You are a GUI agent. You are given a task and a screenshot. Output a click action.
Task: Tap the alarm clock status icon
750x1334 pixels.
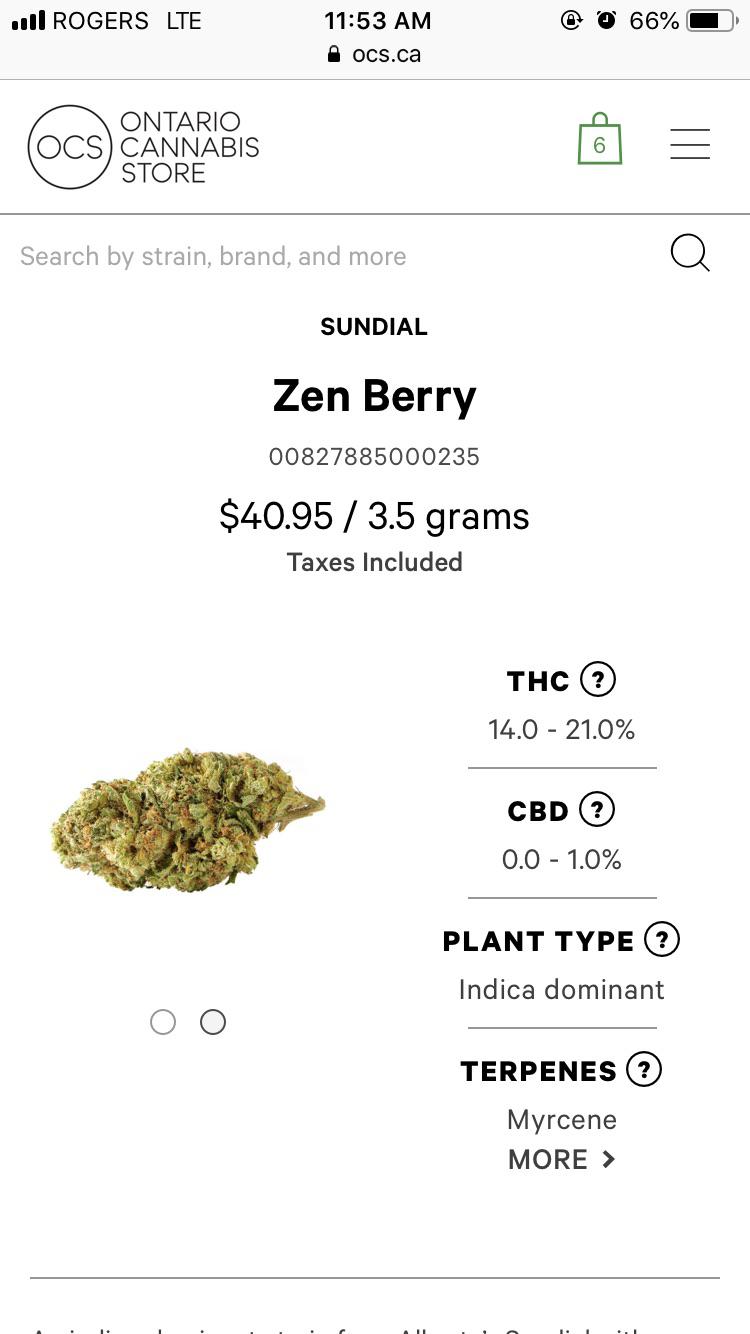click(x=607, y=20)
